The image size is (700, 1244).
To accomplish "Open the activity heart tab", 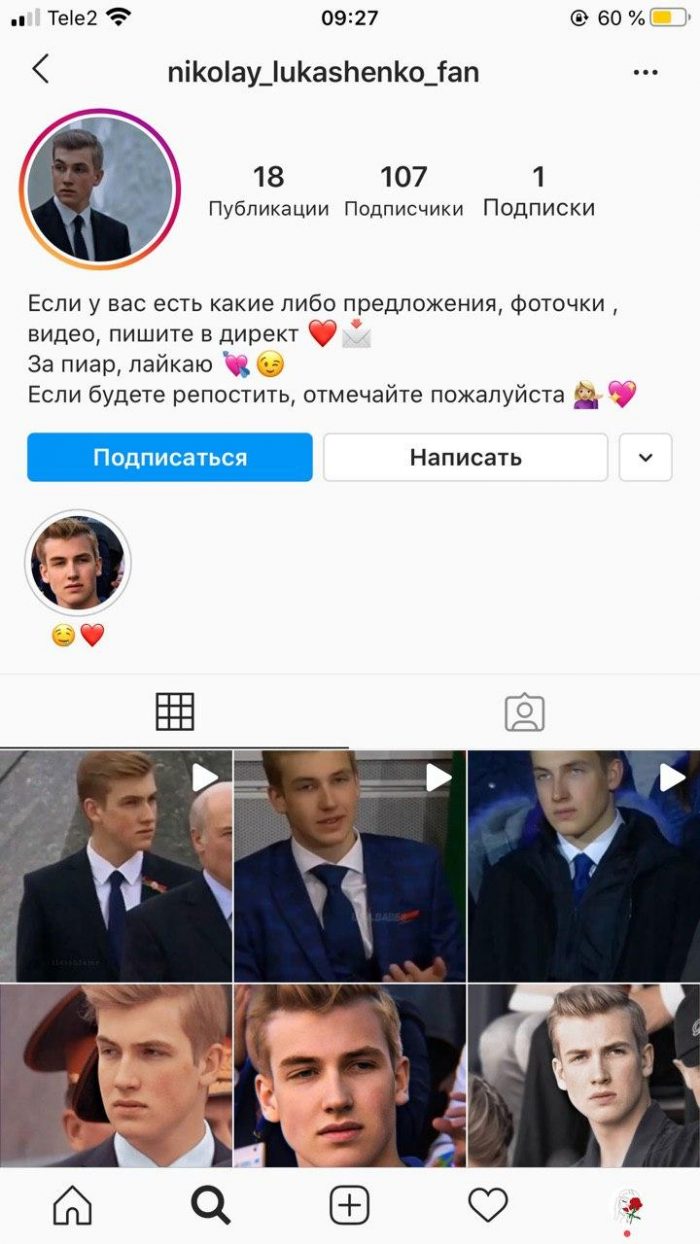I will coord(488,1205).
